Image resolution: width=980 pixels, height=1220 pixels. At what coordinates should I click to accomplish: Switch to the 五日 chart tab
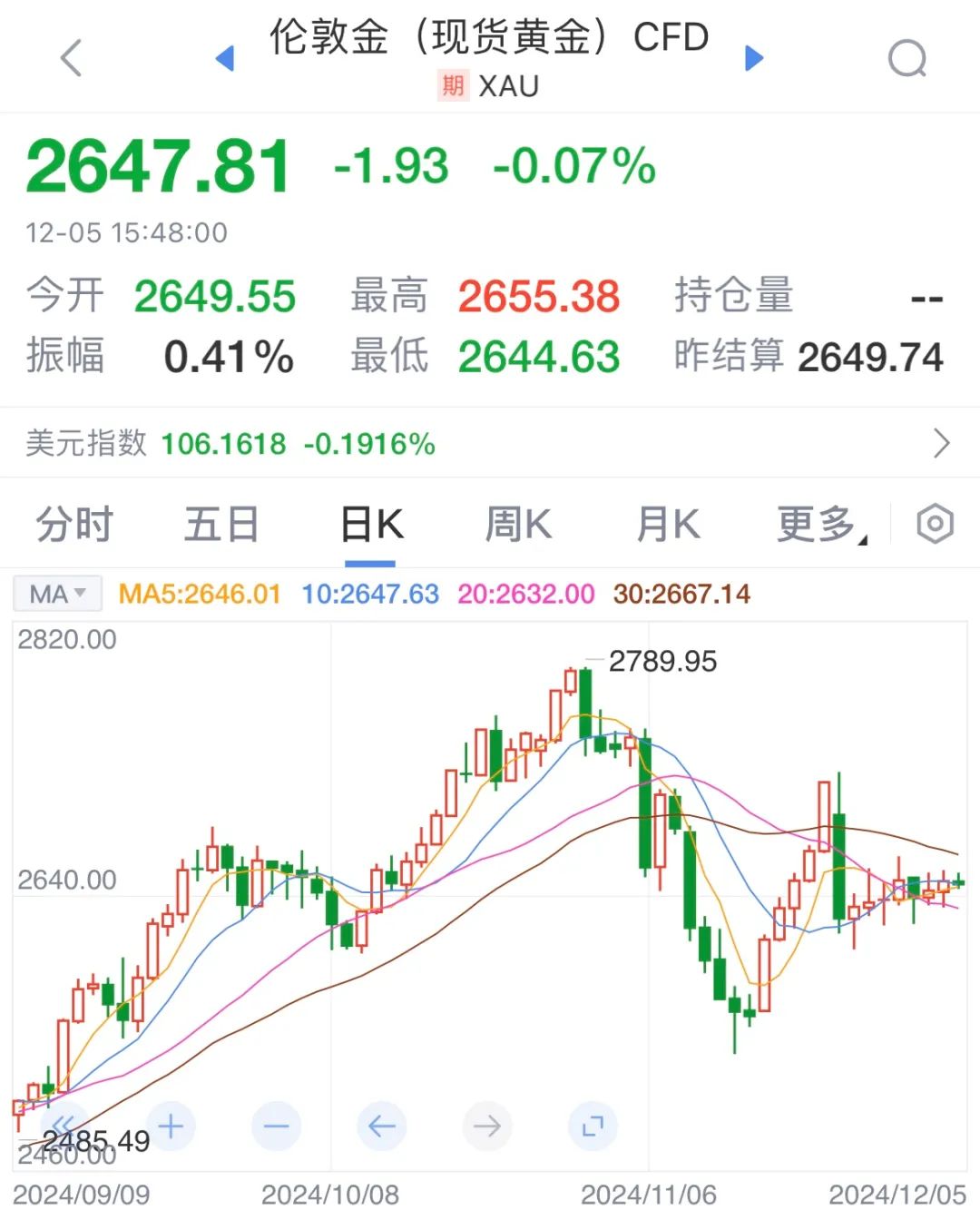click(x=221, y=525)
